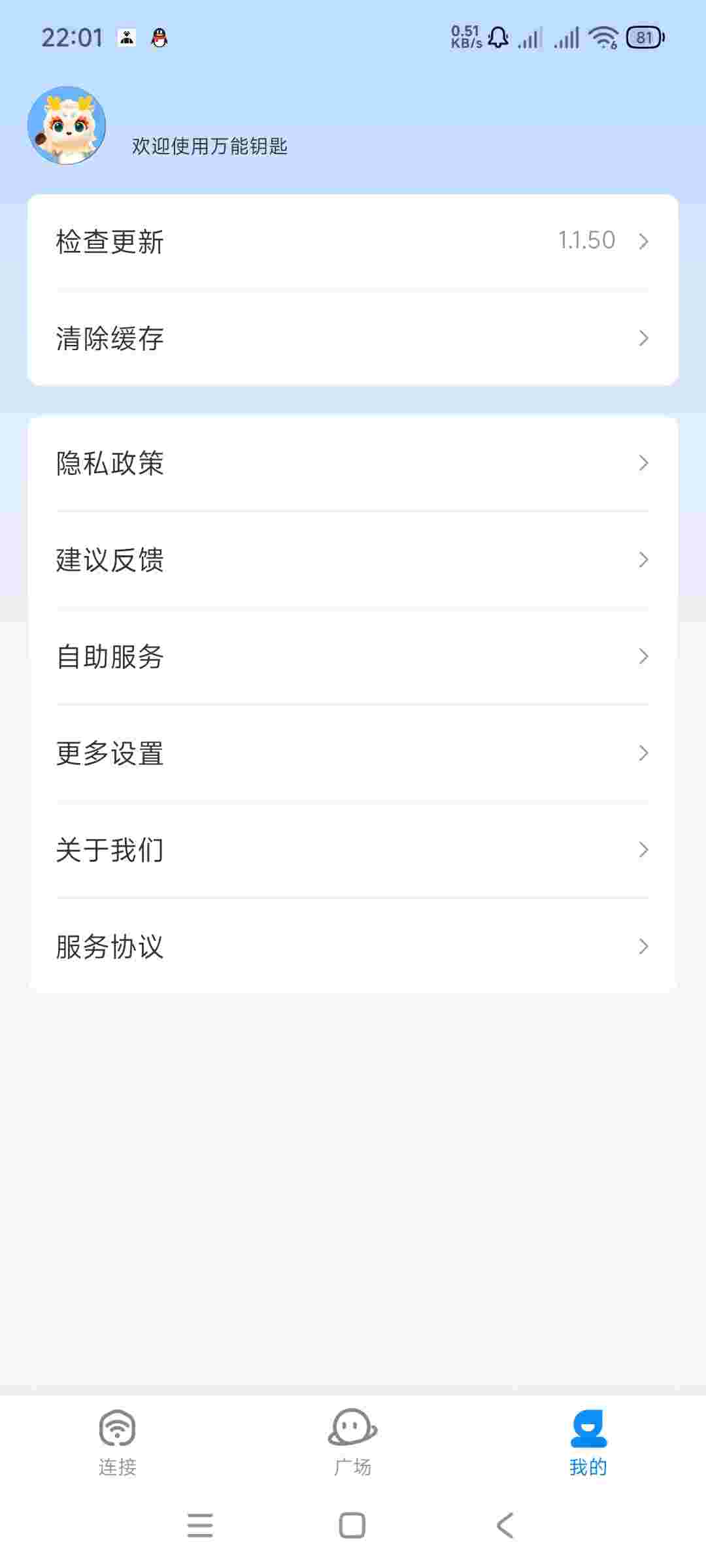Image resolution: width=706 pixels, height=1568 pixels.
Task: Go back with the system back button
Action: tap(505, 1526)
